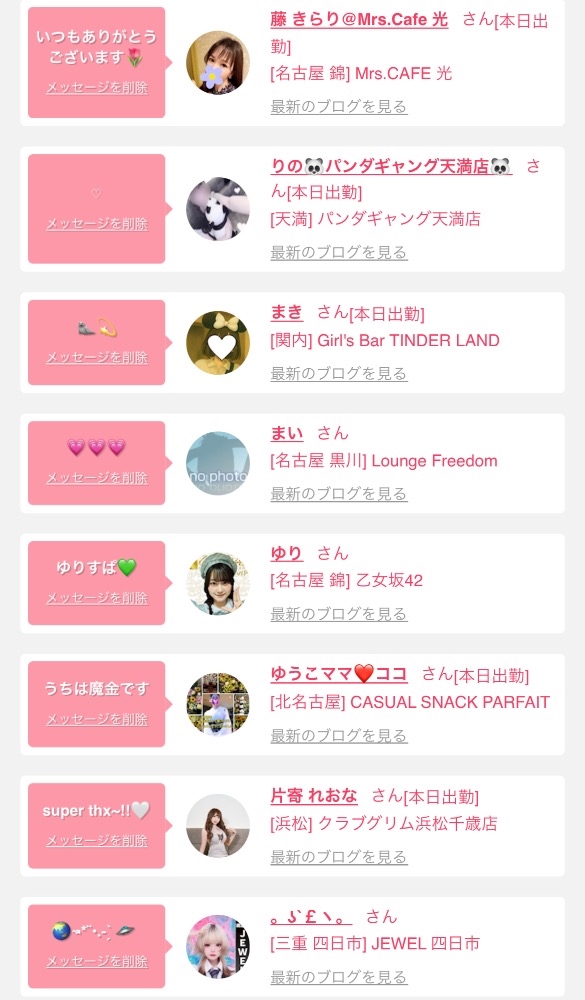Open ゆうこママ ココ profile link
This screenshot has height=1000, width=585.
point(339,674)
